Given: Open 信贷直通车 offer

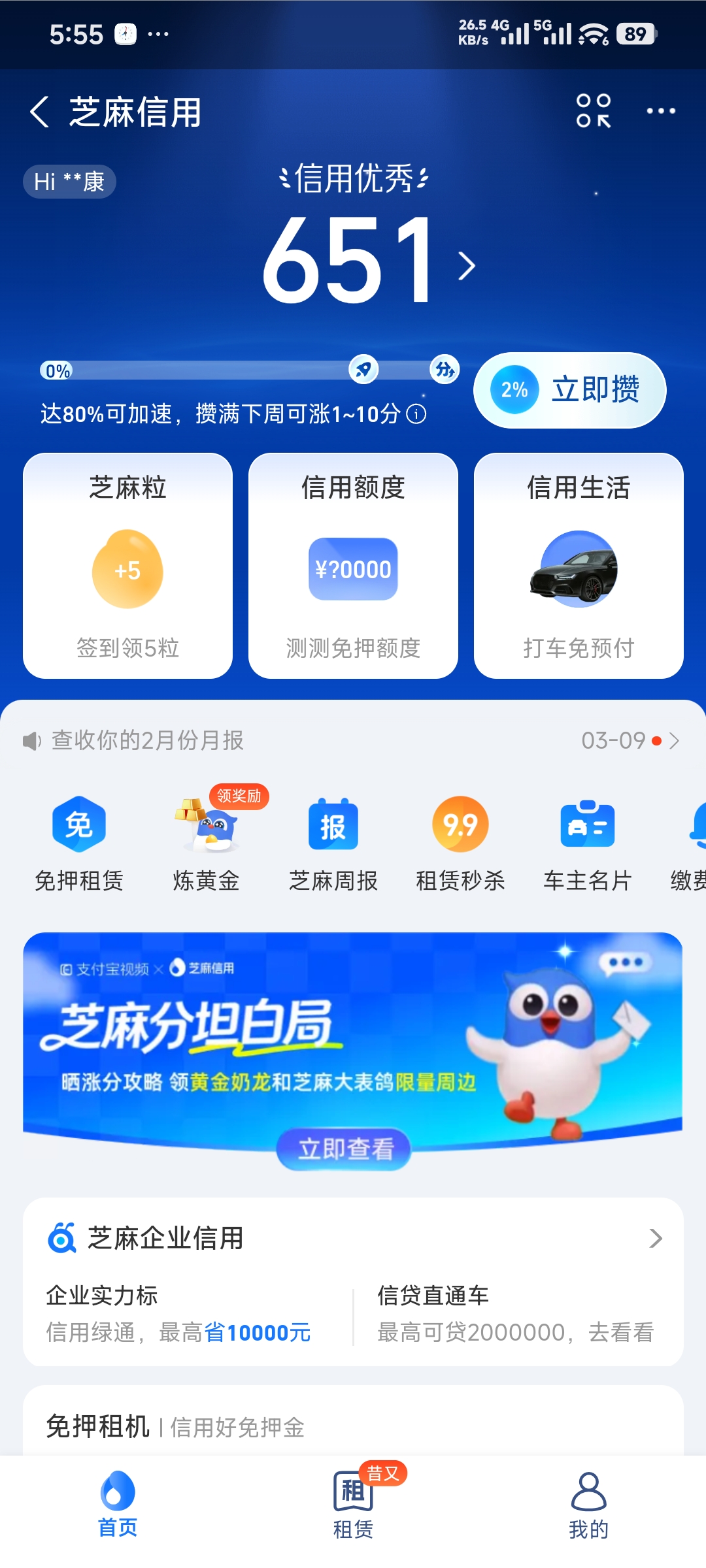Looking at the screenshot, I should click(x=515, y=1315).
